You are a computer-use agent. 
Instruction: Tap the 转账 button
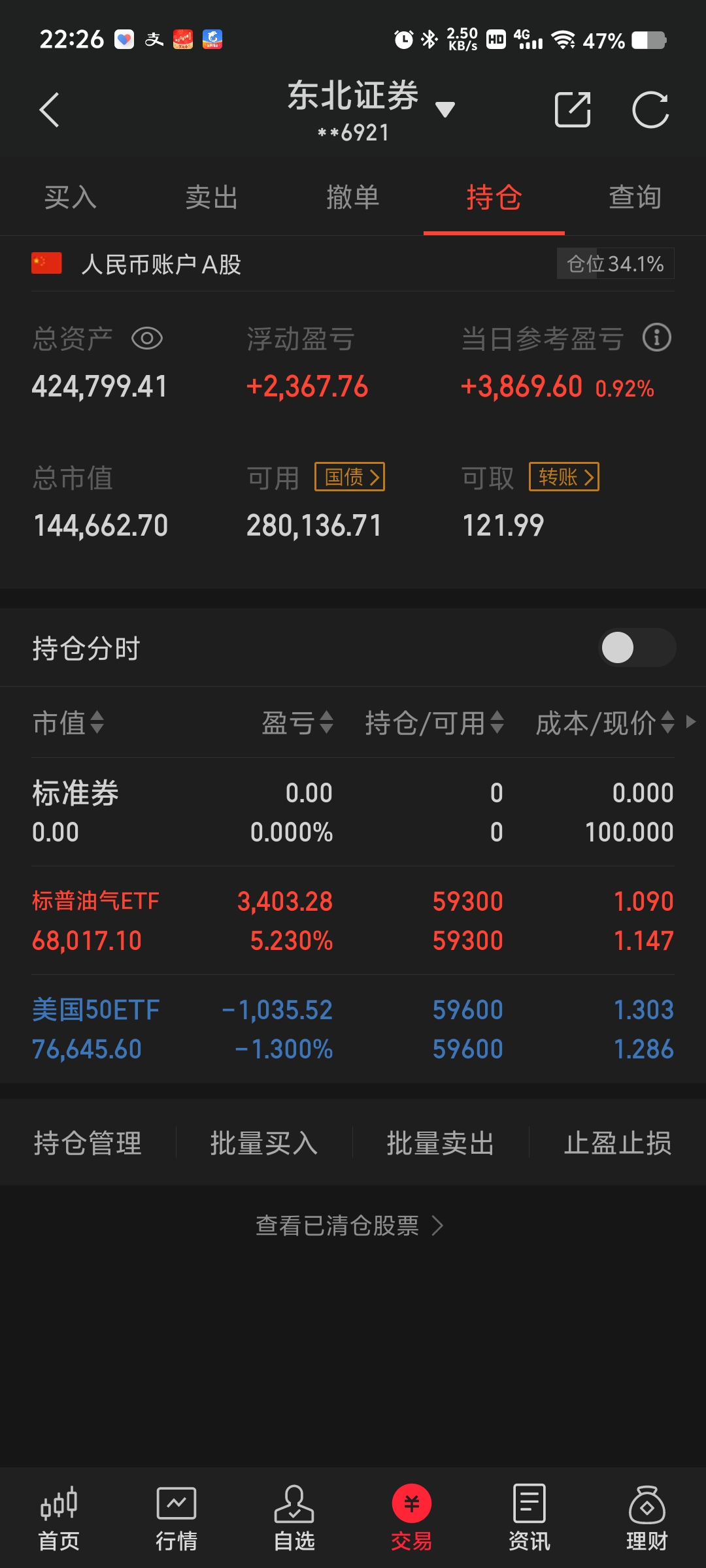pos(564,477)
